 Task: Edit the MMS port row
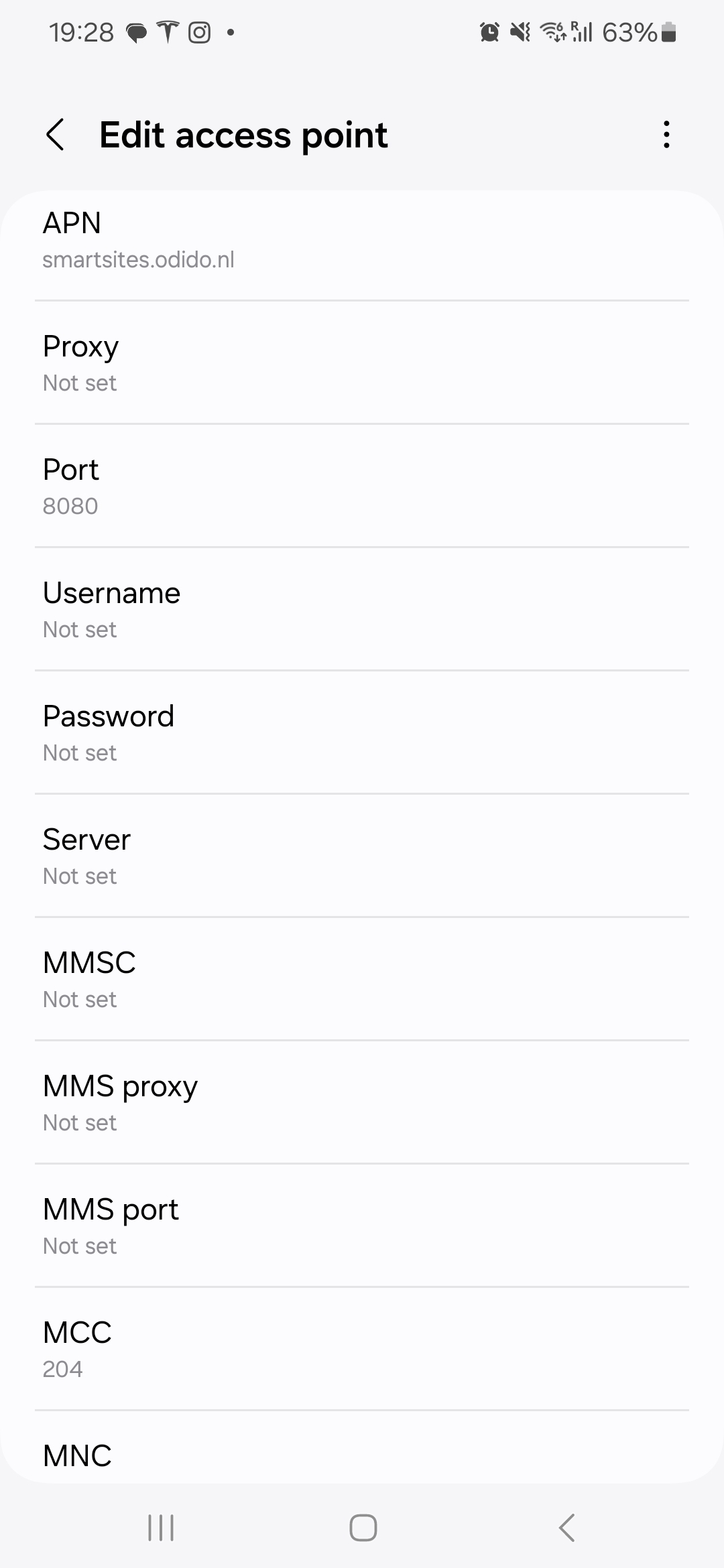point(362,1226)
